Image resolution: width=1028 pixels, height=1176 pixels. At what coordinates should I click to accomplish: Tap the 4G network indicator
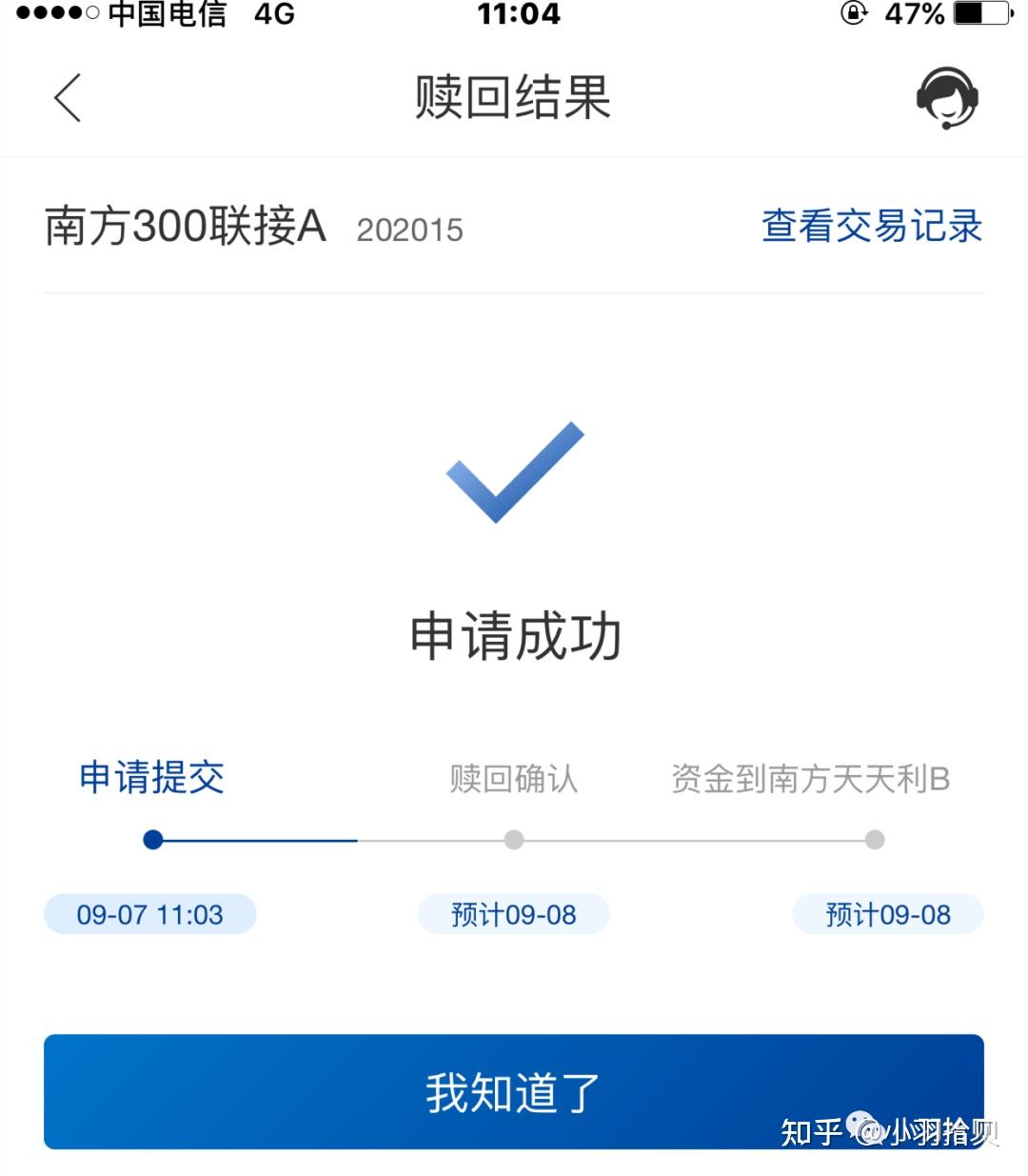(272, 14)
